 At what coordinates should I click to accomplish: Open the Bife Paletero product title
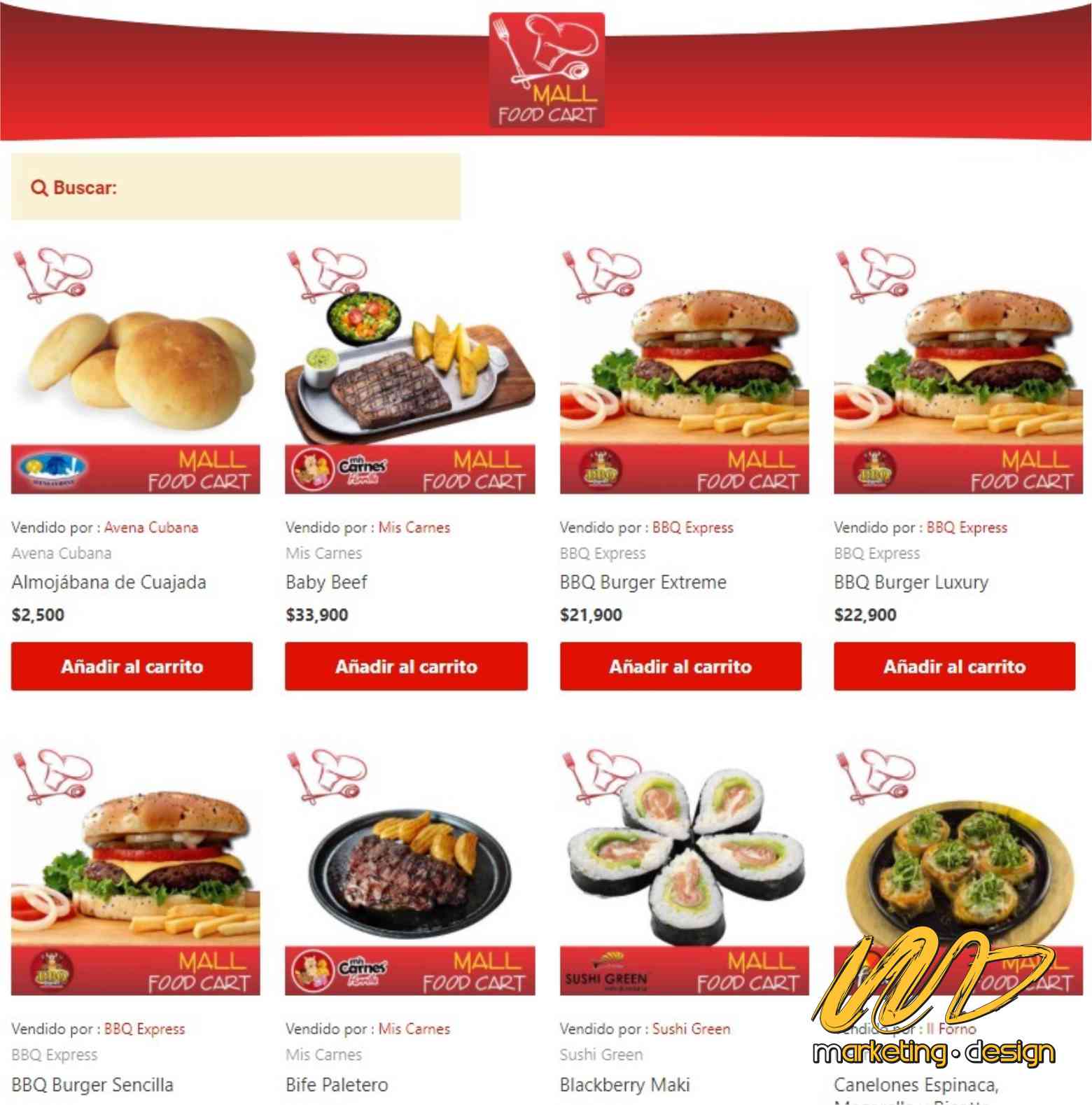[x=337, y=1085]
